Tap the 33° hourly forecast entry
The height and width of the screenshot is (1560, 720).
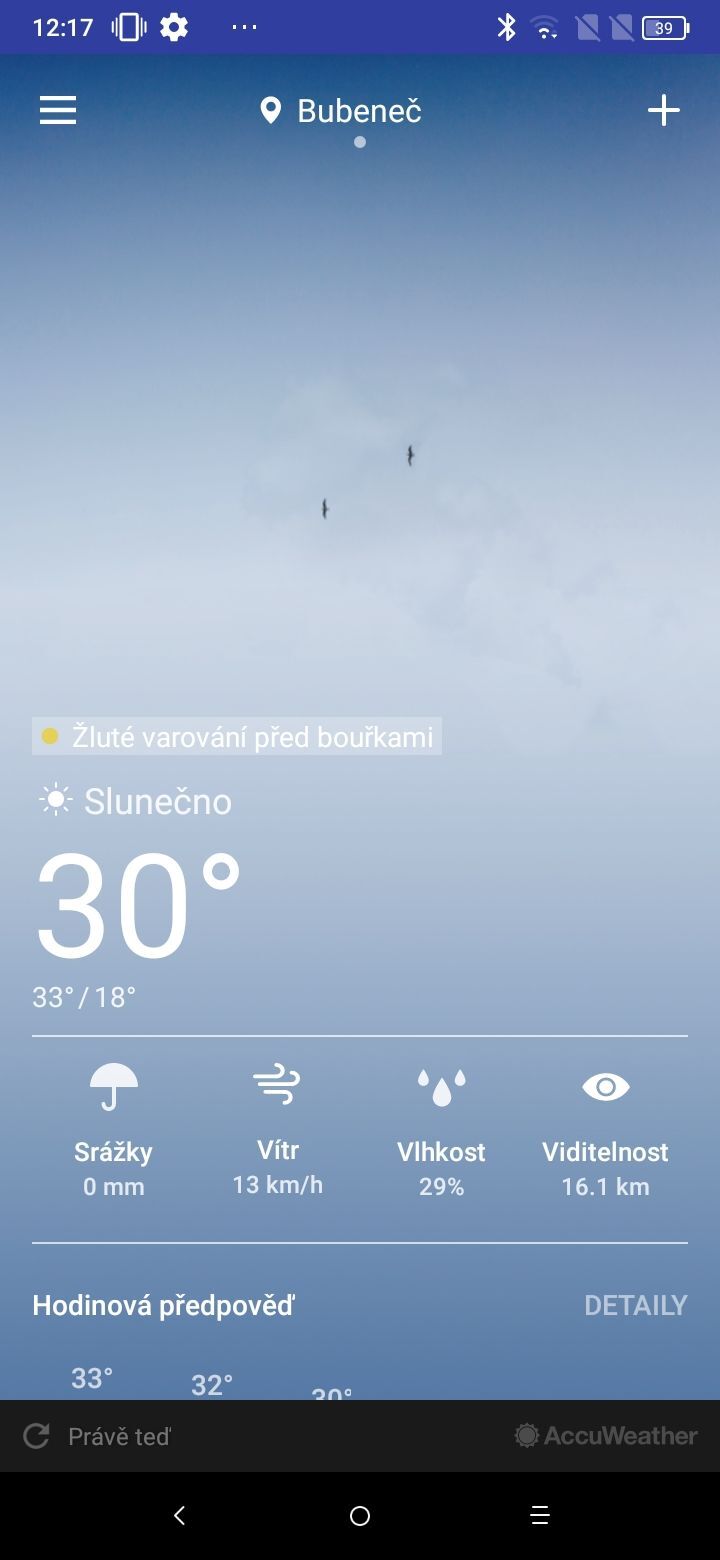point(89,1377)
